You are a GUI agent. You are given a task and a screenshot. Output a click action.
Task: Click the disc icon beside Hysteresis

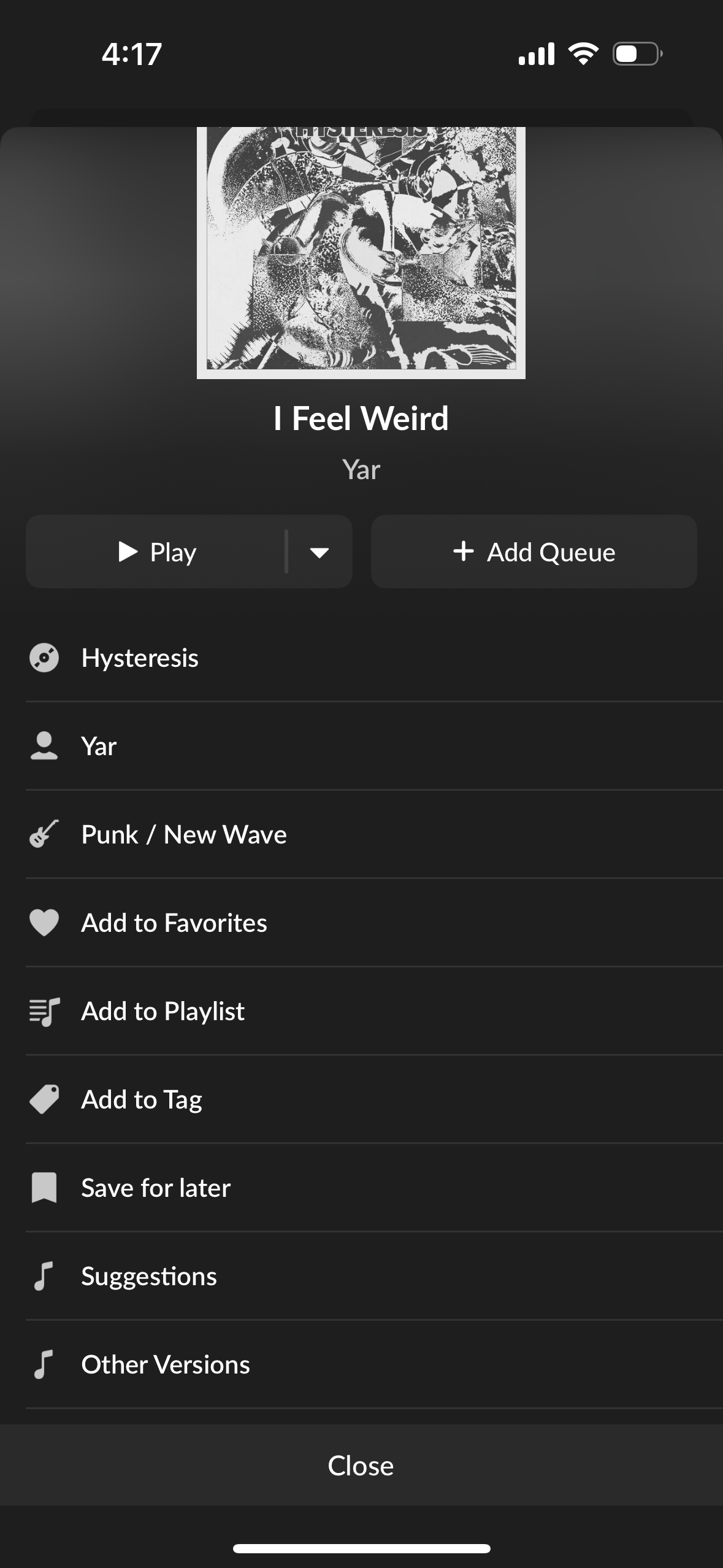44,658
